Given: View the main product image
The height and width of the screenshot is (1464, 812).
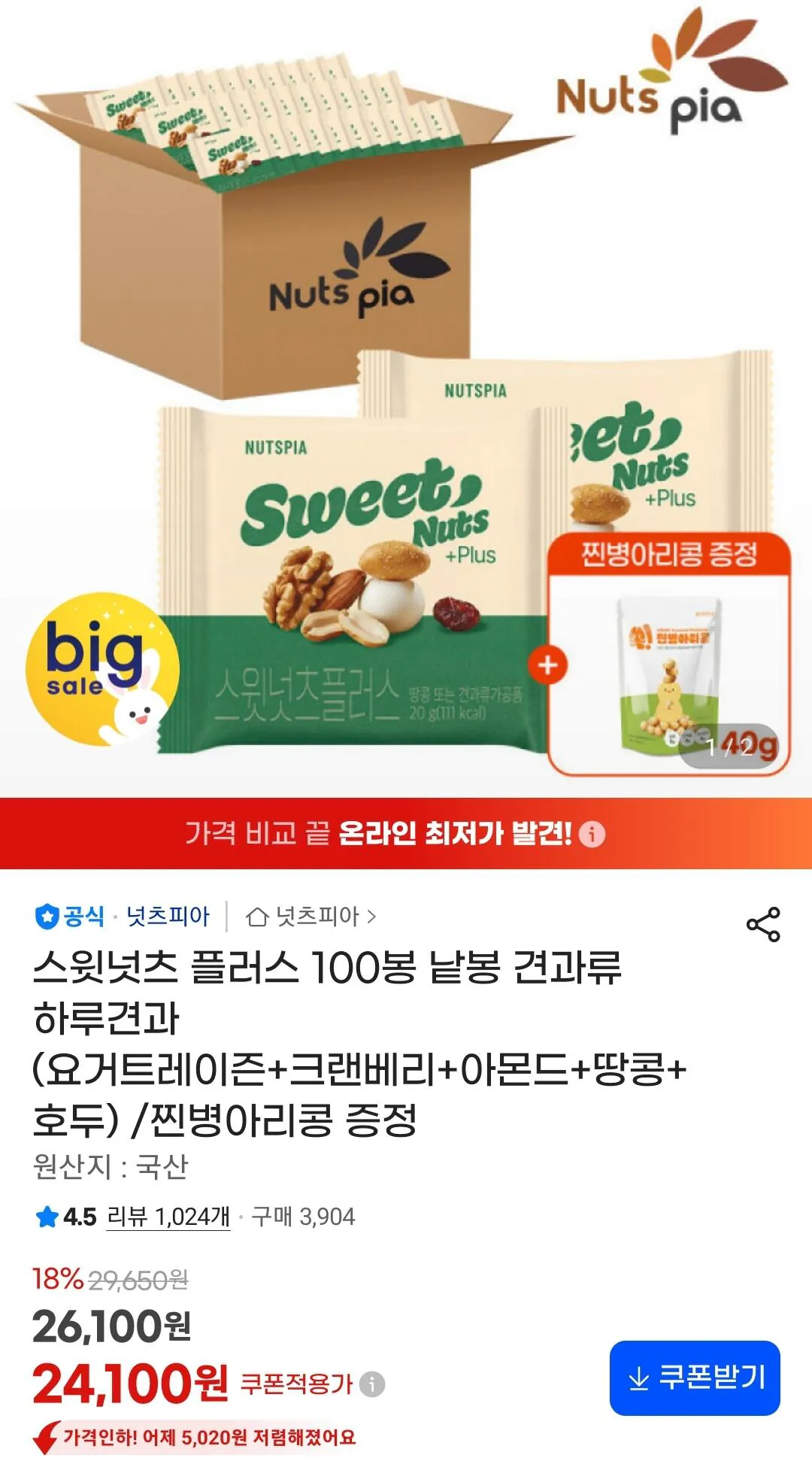Looking at the screenshot, I should tap(406, 399).
